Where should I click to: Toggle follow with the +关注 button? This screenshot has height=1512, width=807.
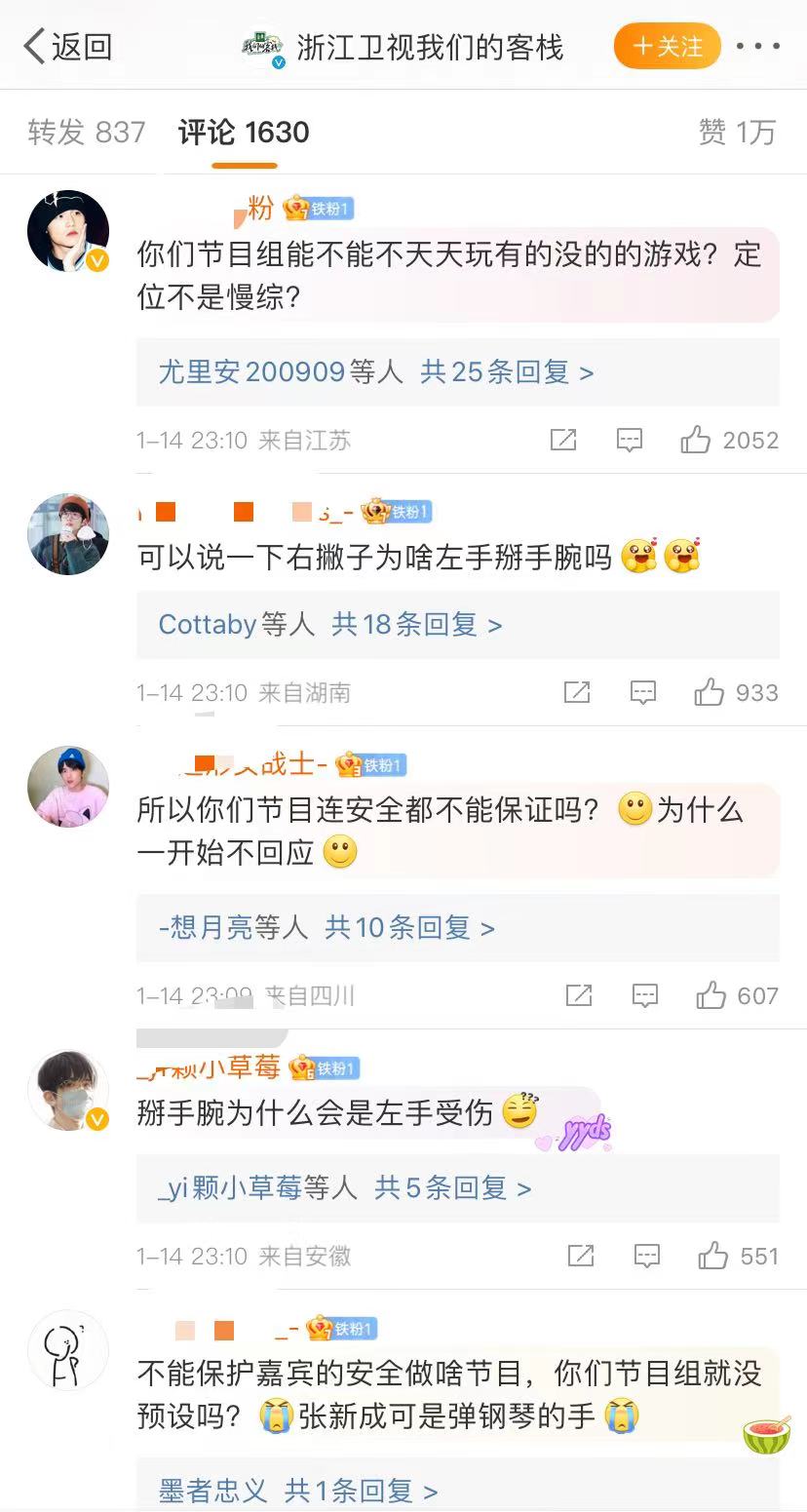pos(667,45)
